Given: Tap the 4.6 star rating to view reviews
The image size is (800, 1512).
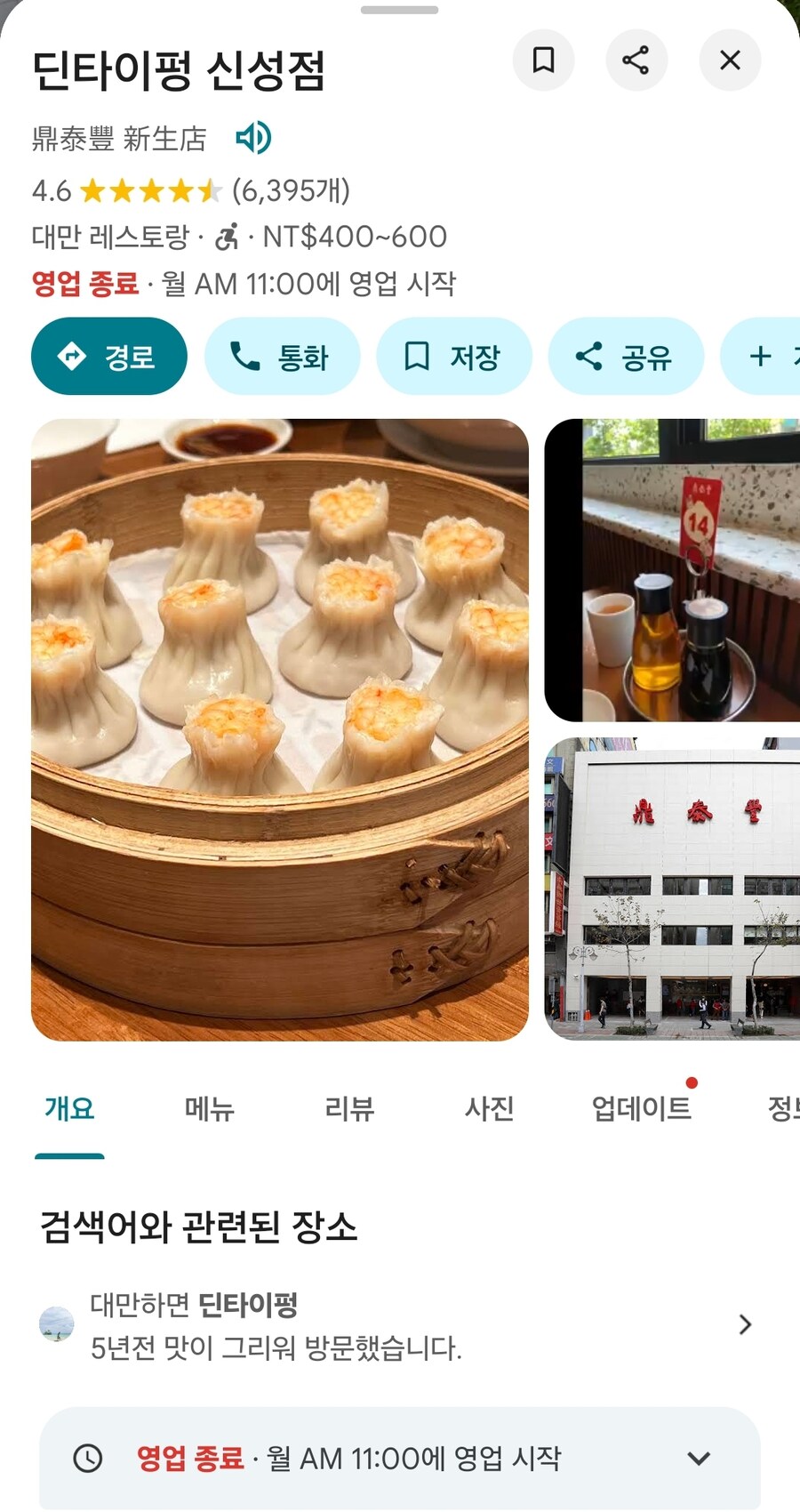Looking at the screenshot, I should [x=50, y=189].
